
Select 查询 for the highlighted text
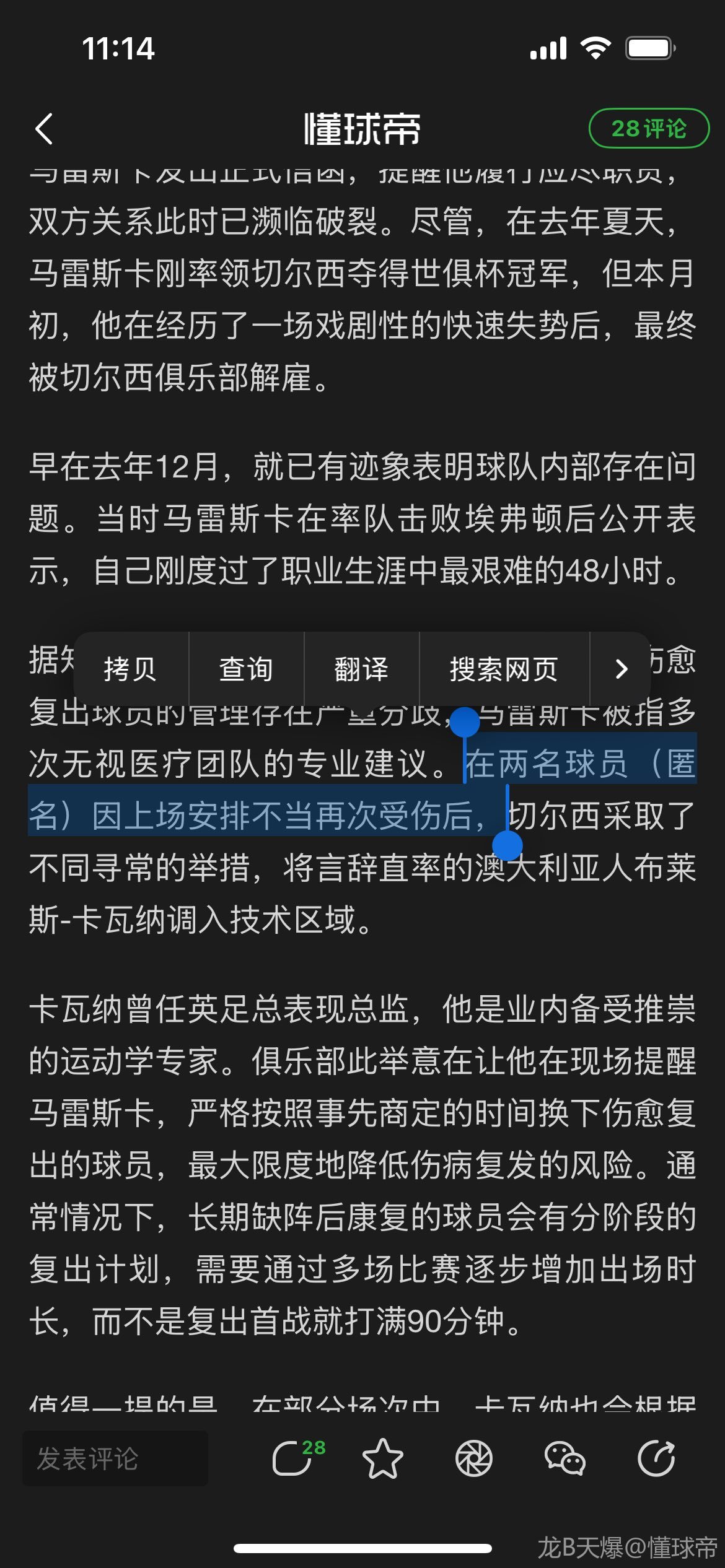[246, 669]
